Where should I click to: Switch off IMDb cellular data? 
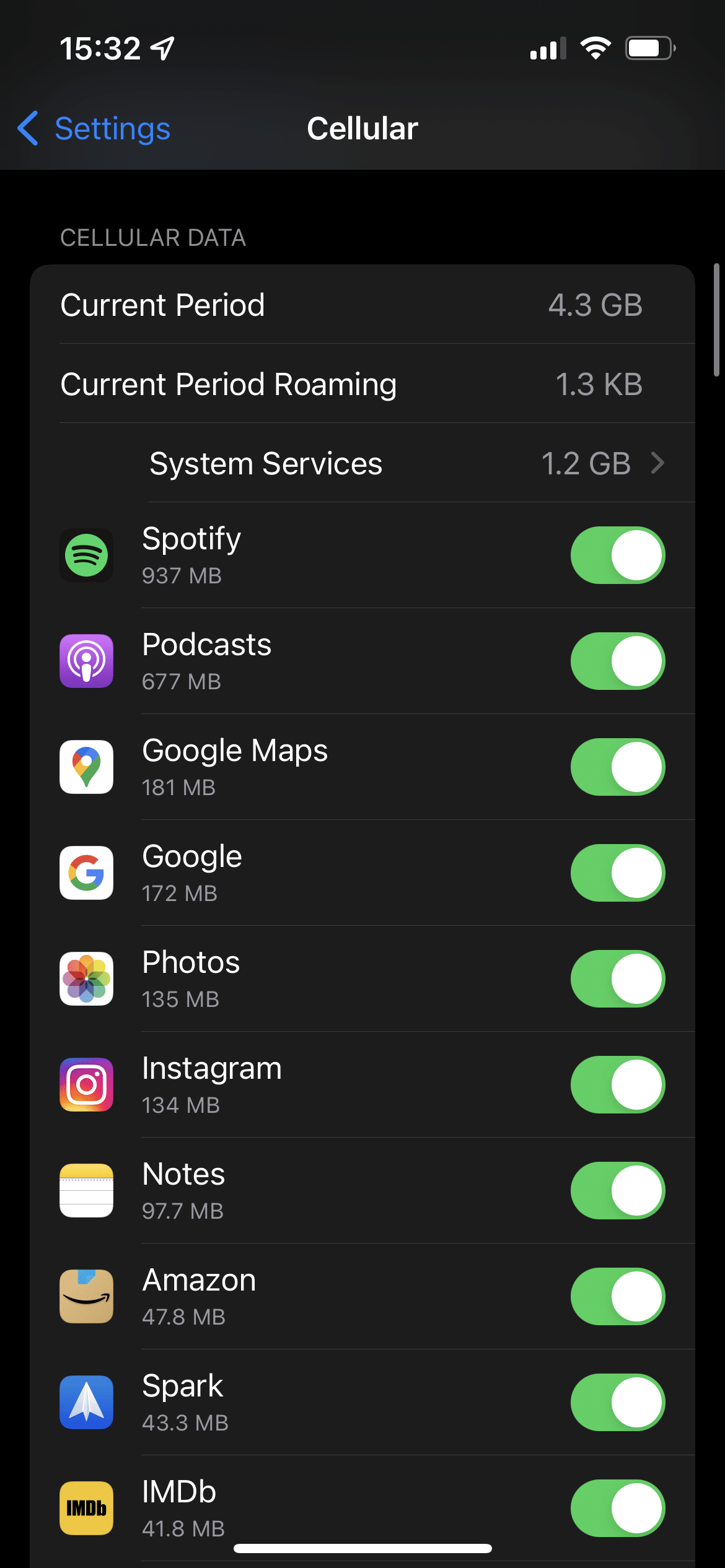pyautogui.click(x=618, y=1509)
